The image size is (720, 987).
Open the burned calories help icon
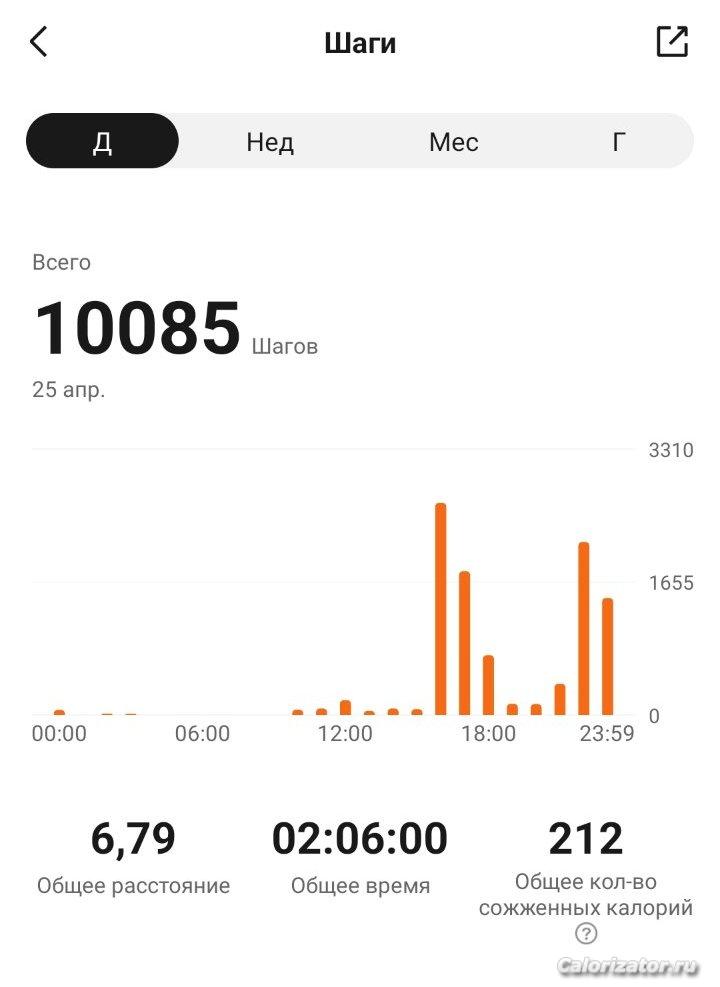click(586, 934)
